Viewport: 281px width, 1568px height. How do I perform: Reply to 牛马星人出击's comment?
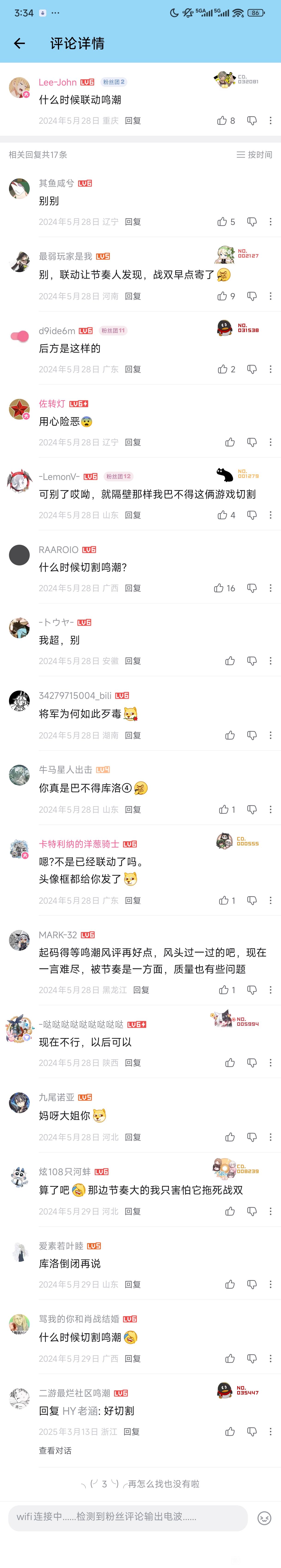pyautogui.click(x=133, y=809)
